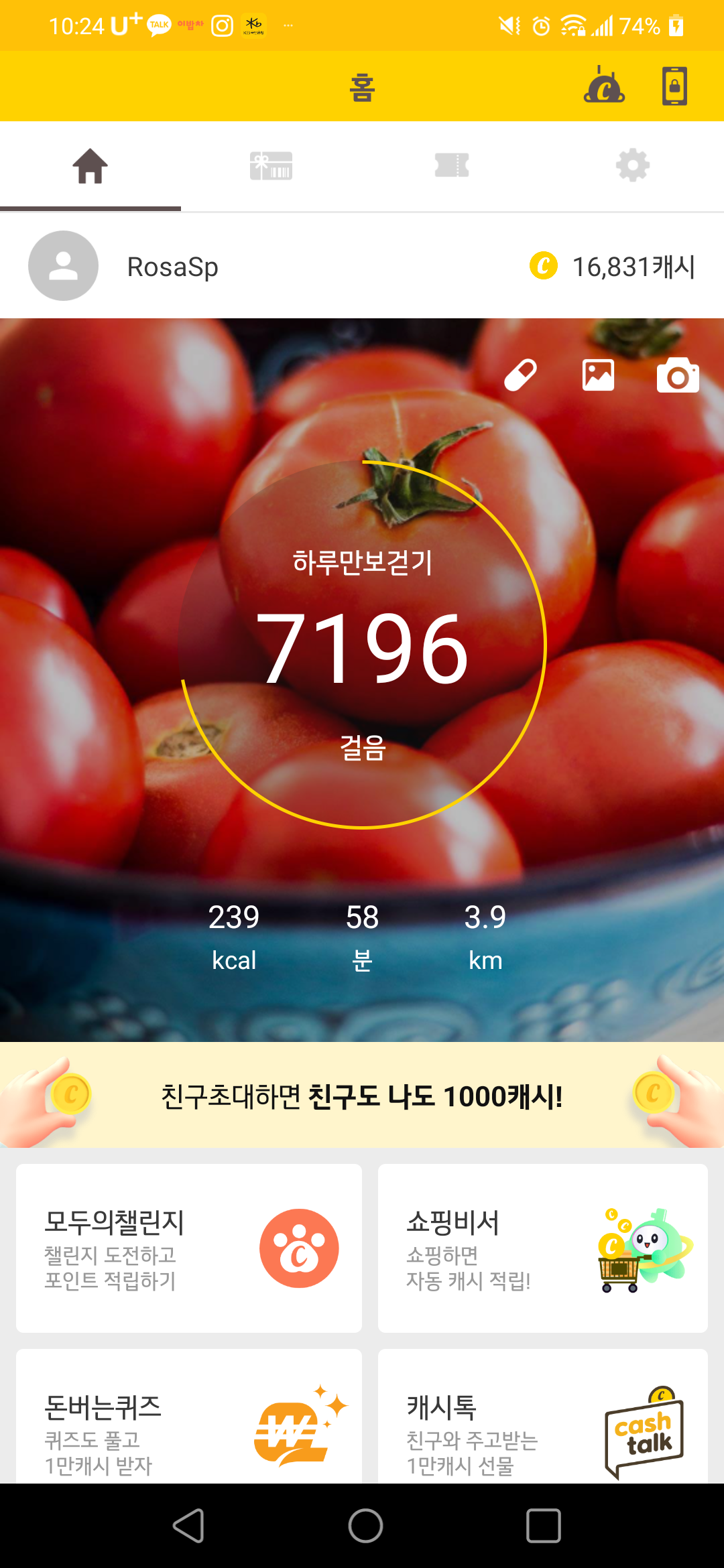
Task: Open the friend invite 1000캐시 banner
Action: (362, 1096)
